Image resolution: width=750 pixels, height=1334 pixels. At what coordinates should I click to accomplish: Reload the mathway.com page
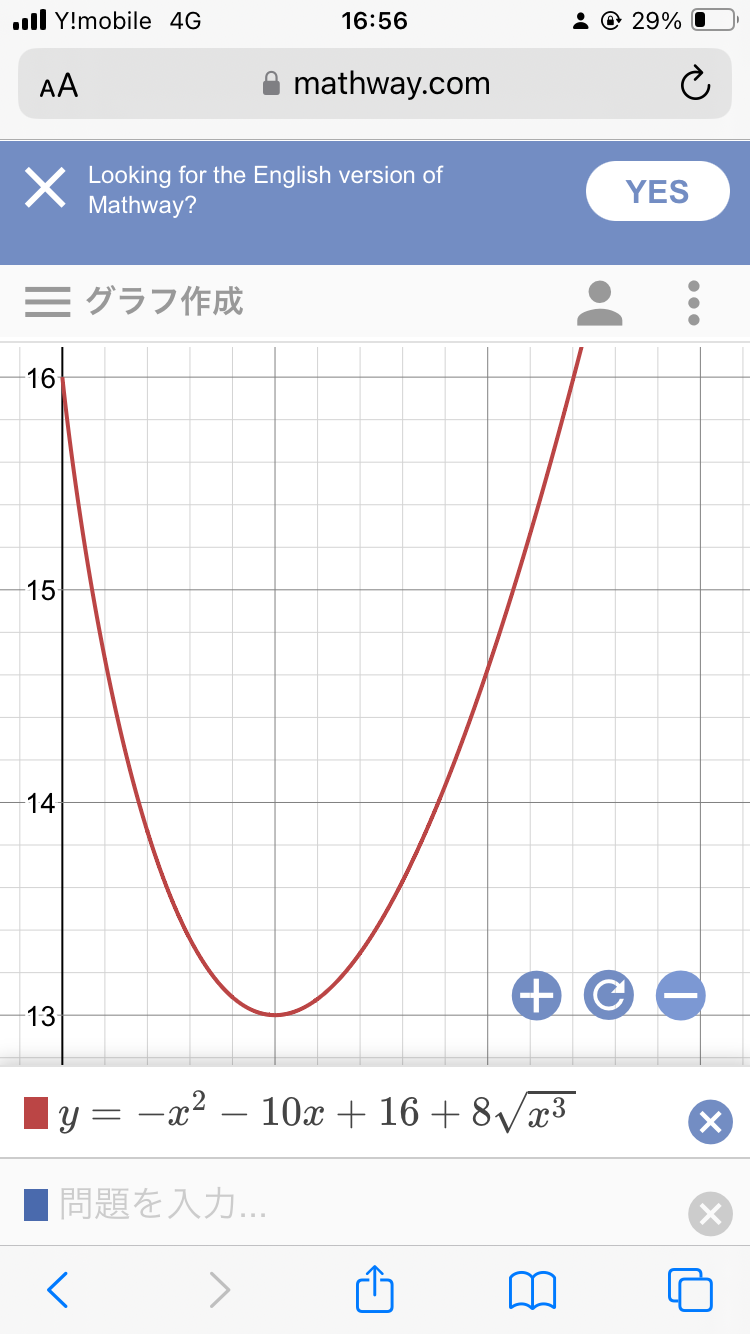pos(694,85)
